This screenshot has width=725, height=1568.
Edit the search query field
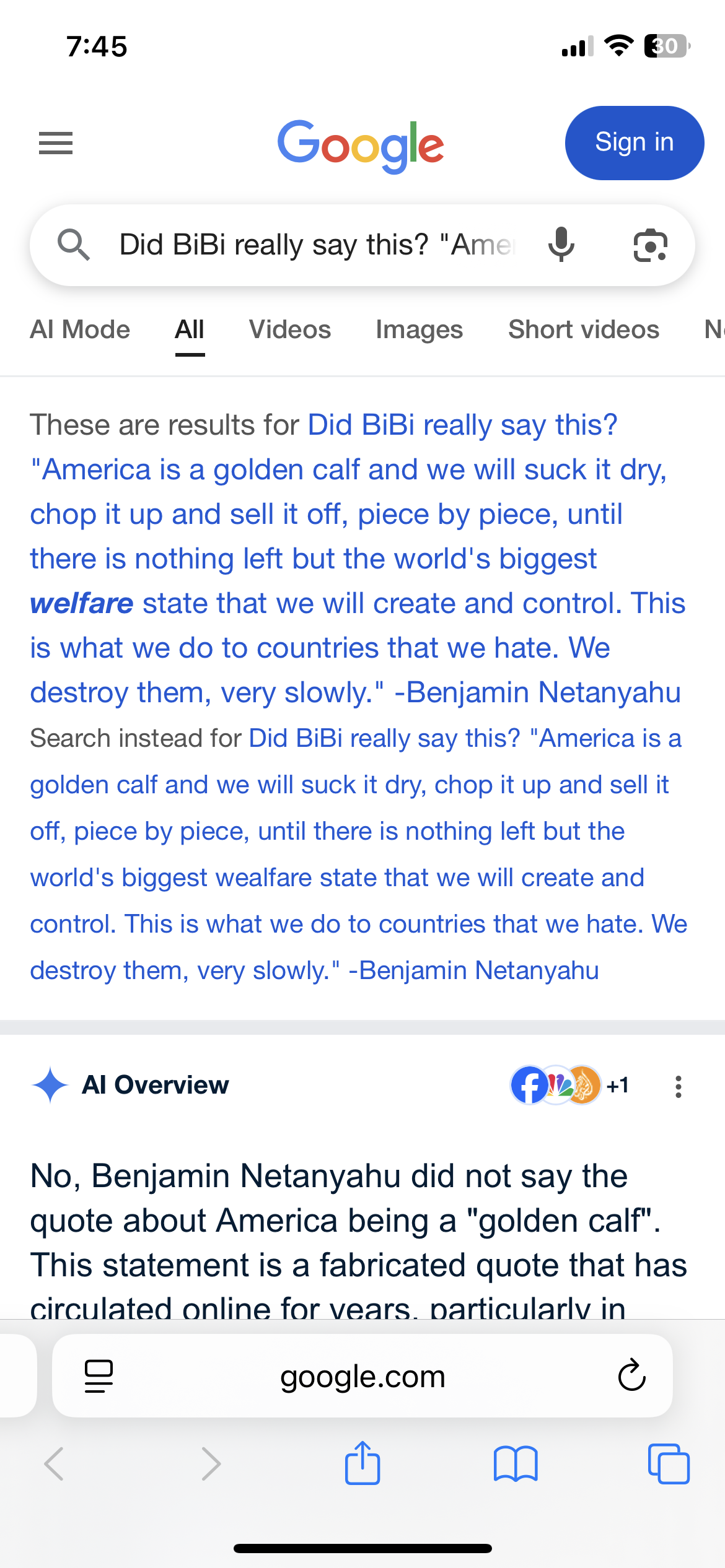tap(316, 245)
